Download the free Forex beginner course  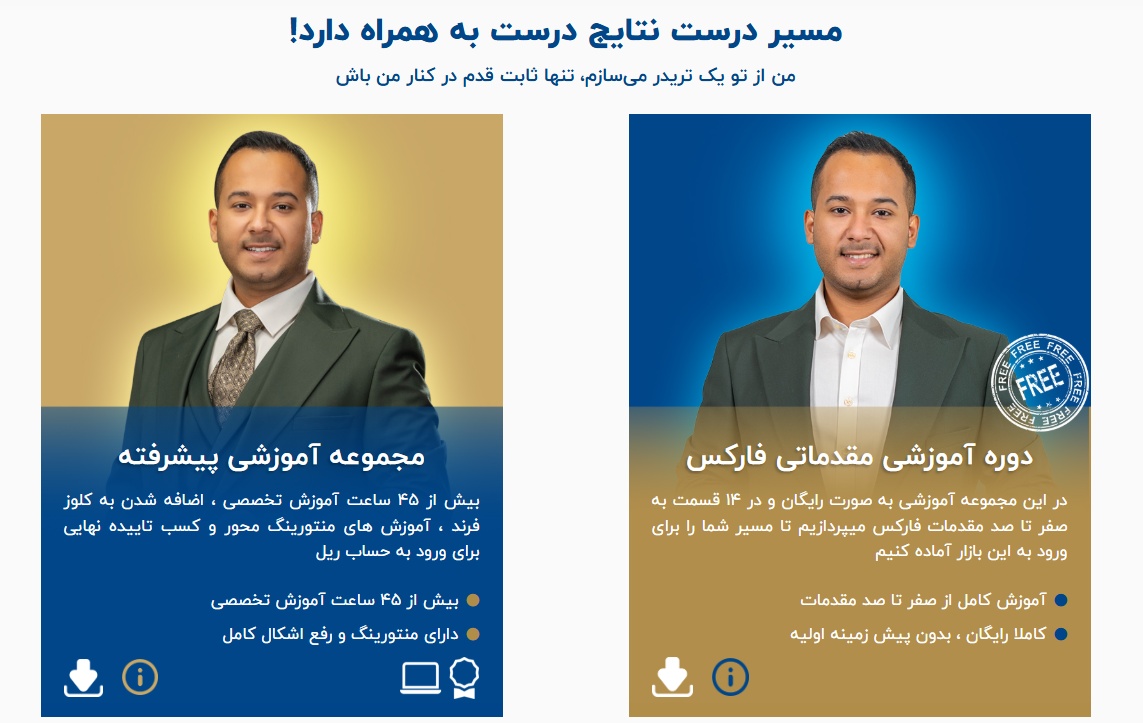[672, 677]
